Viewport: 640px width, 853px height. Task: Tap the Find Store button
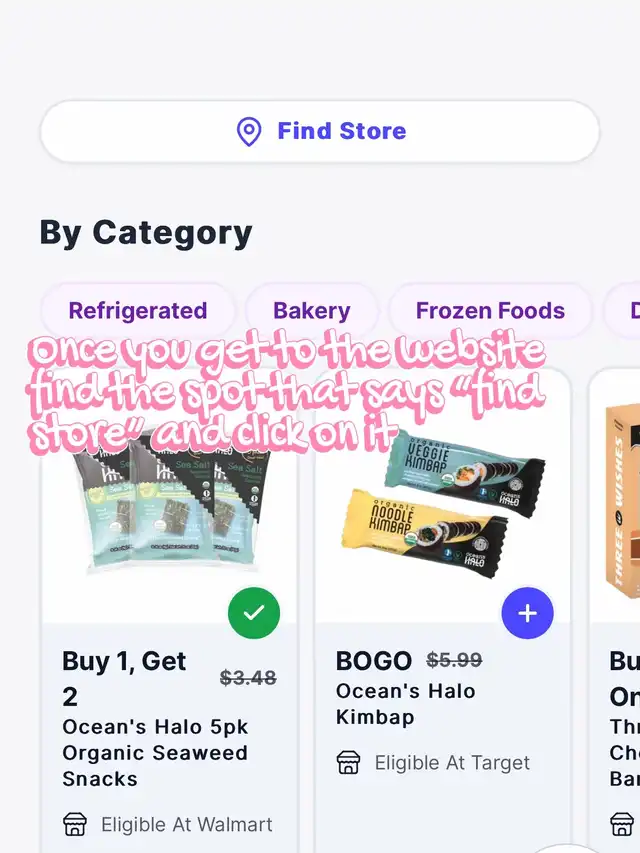pyautogui.click(x=320, y=131)
